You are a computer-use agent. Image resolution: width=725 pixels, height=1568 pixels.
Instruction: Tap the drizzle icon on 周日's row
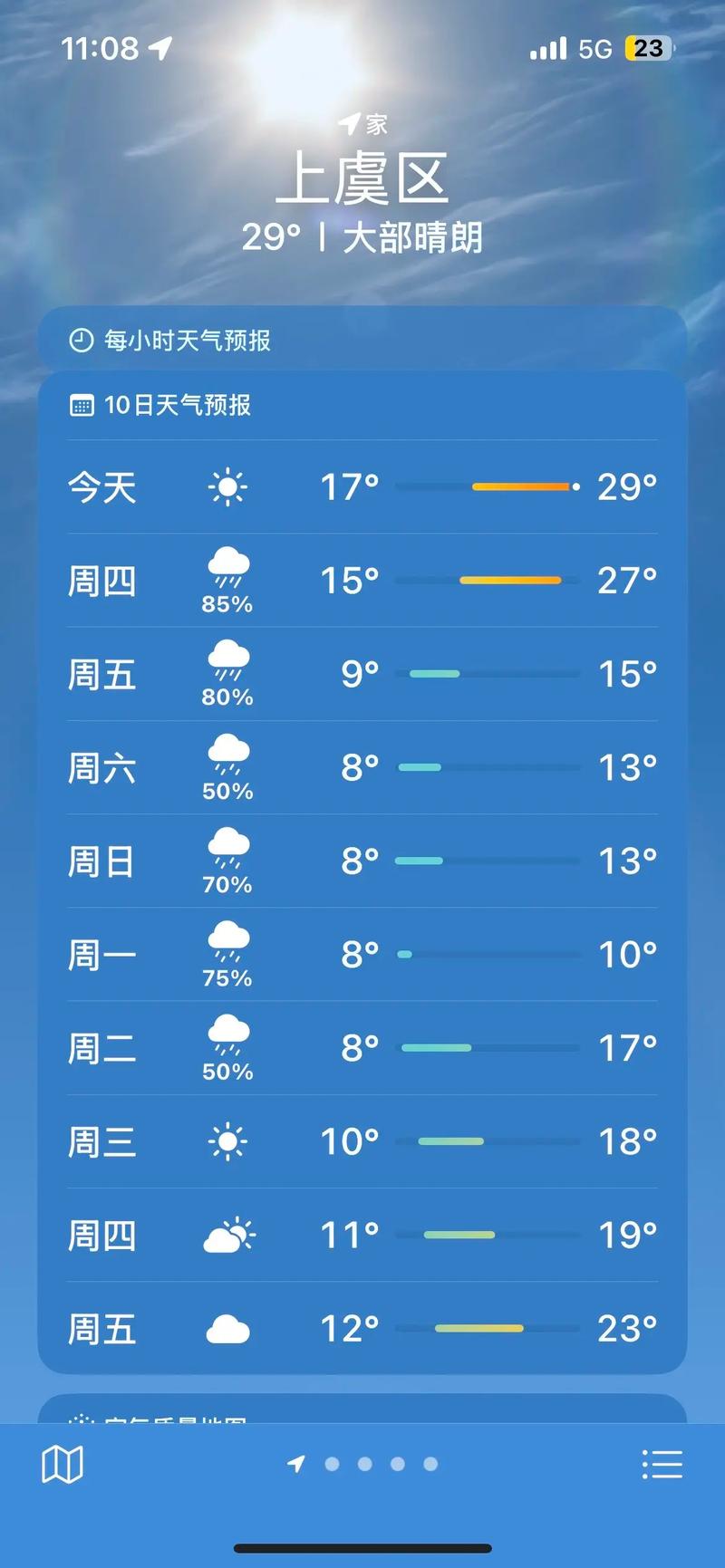click(x=227, y=852)
